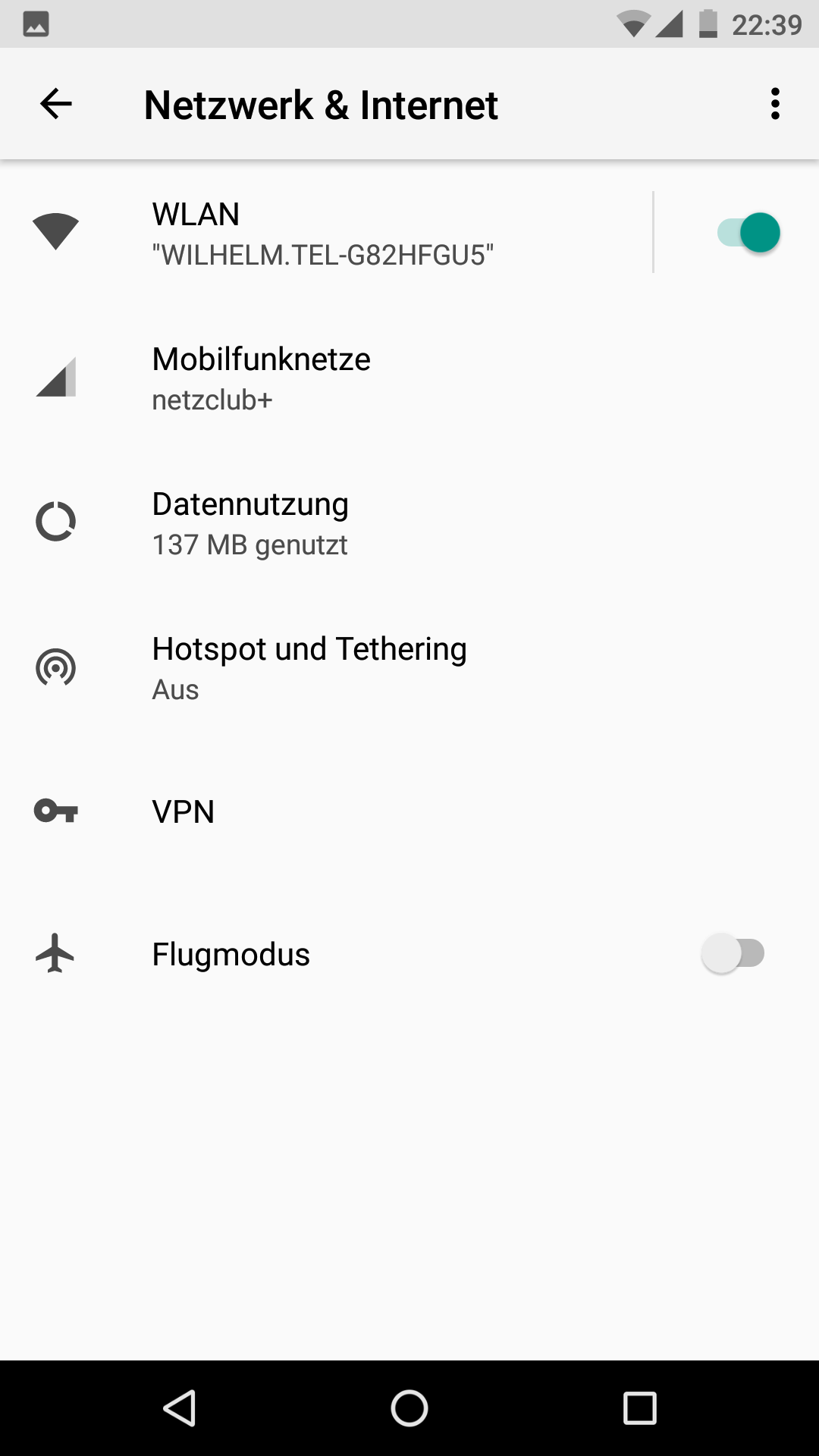The height and width of the screenshot is (1456, 819).
Task: Open VPN settings
Action: point(184,811)
